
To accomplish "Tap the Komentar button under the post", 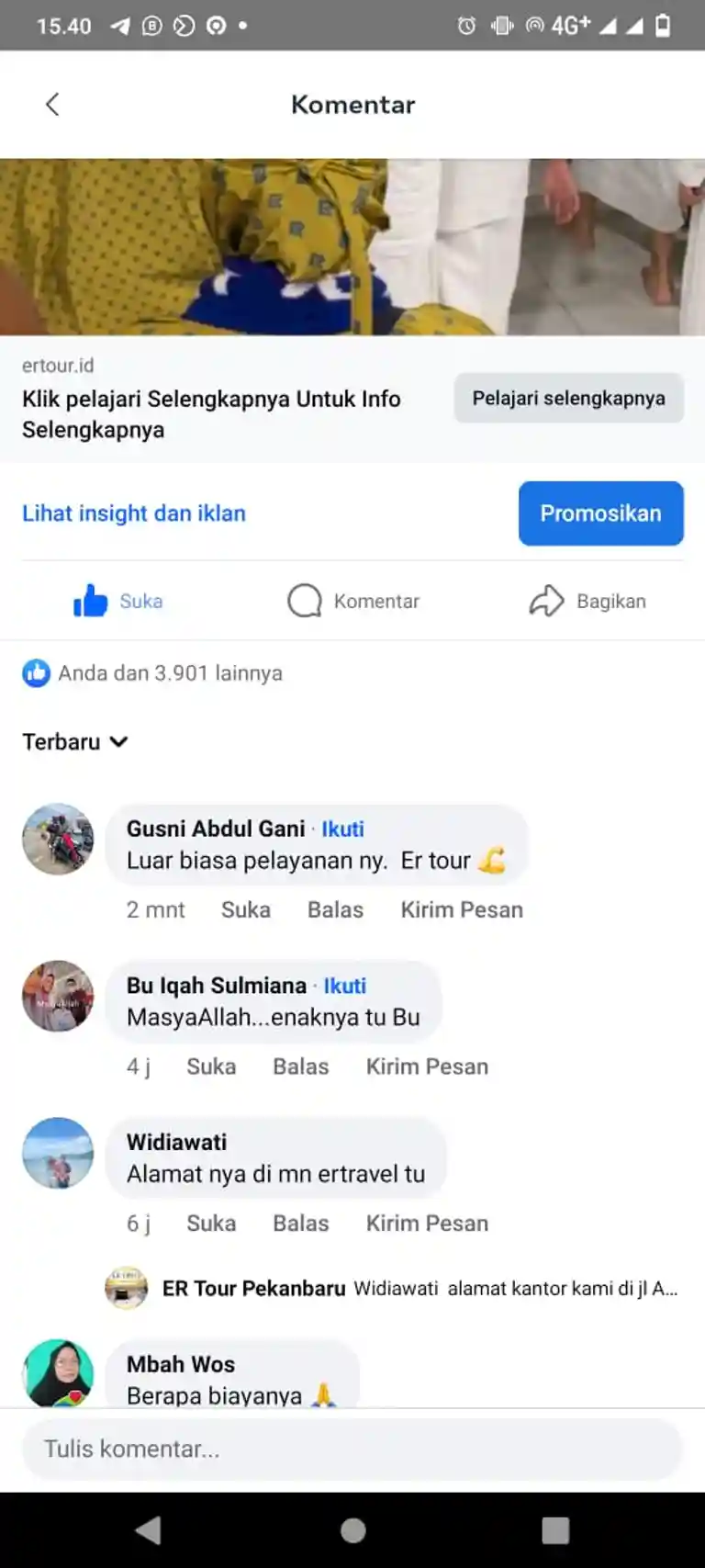I will tap(353, 602).
